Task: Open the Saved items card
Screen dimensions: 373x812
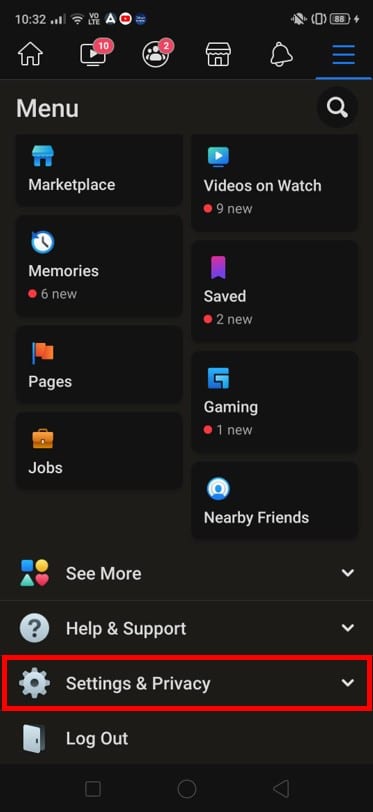Action: (275, 291)
